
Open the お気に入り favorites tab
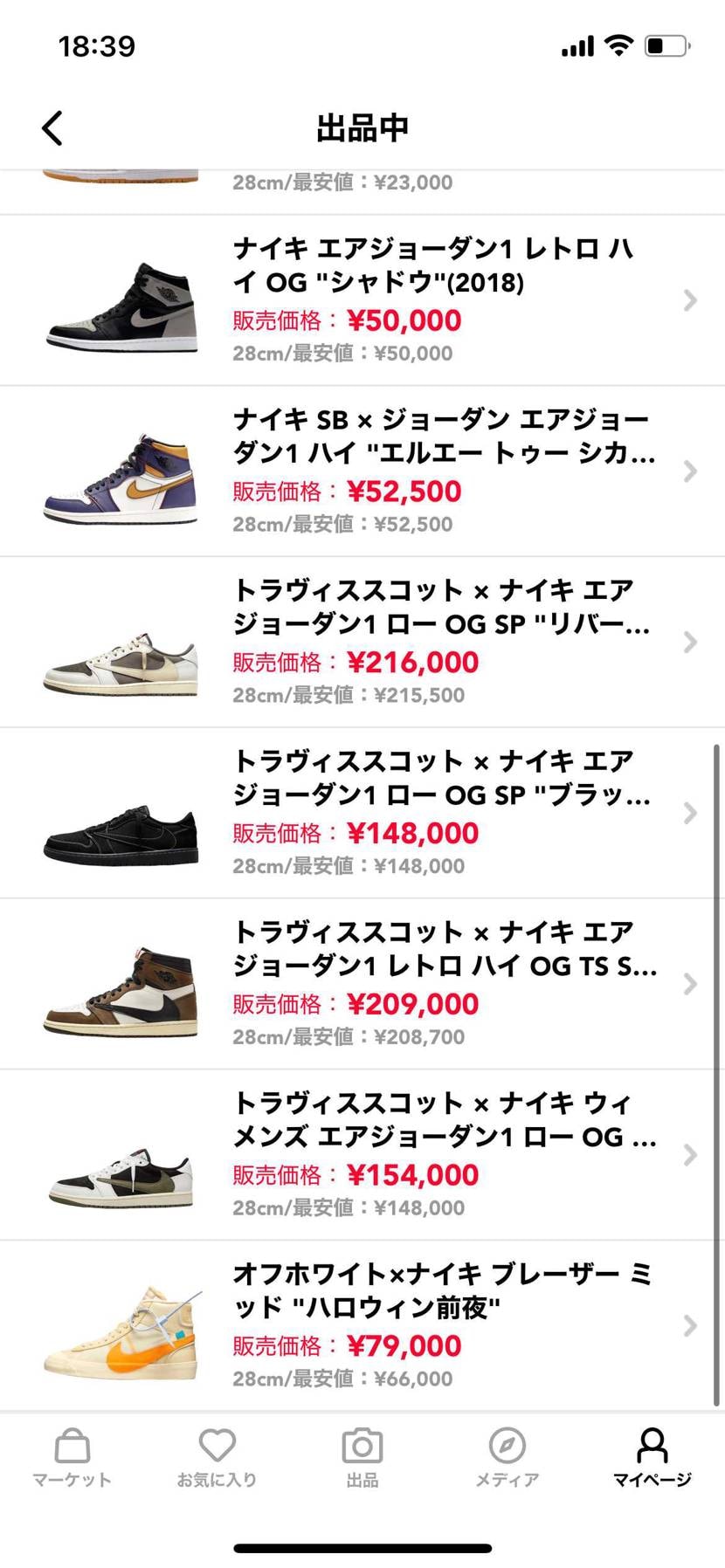(217, 1457)
